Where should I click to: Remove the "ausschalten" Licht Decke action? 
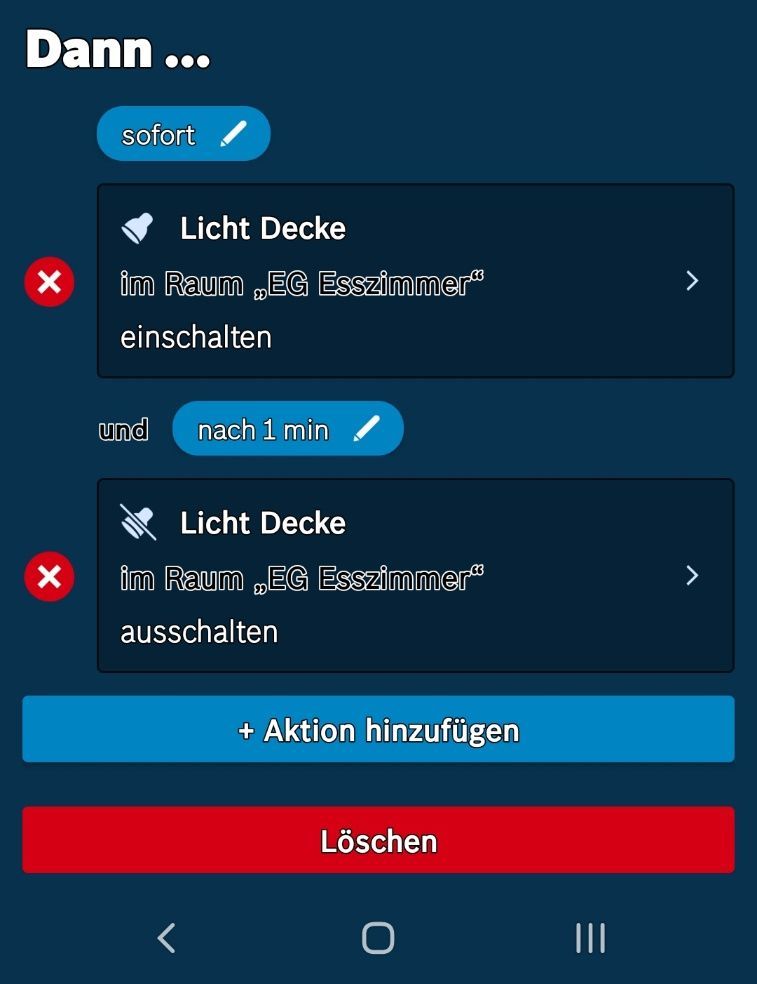point(49,577)
